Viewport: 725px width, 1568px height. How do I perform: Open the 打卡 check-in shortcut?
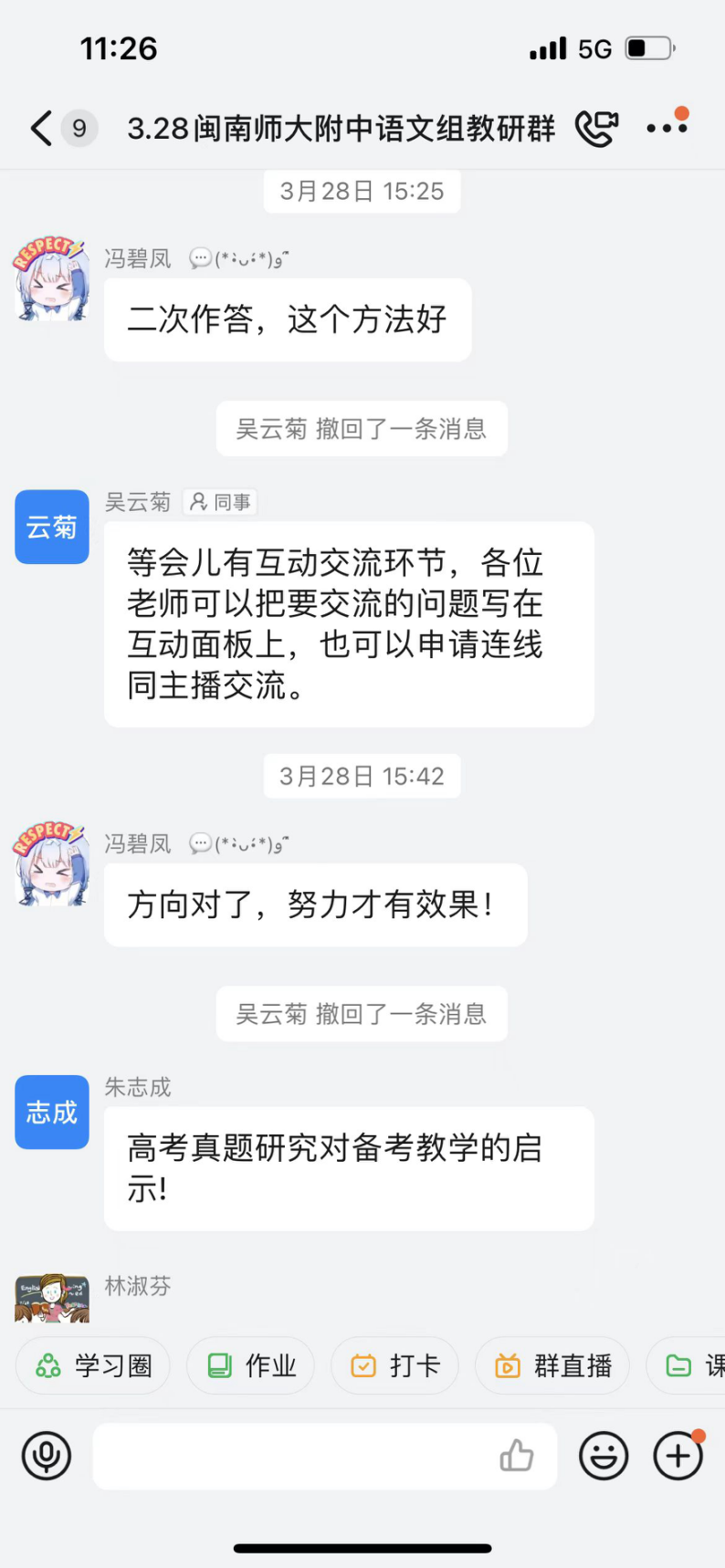coord(394,1365)
